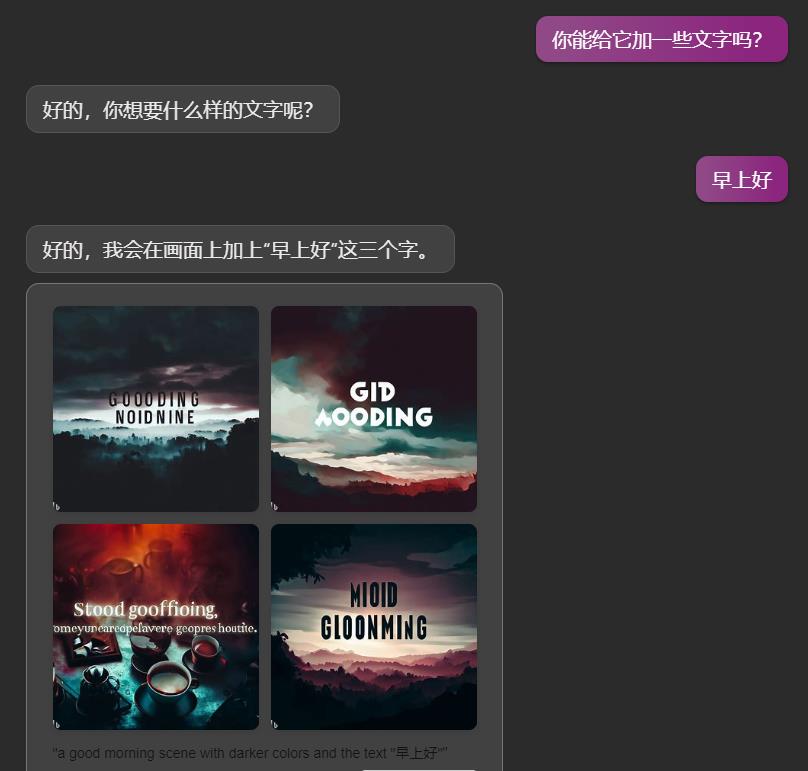Screen dimensions: 808x771
Task: Open the GOOODING NOIDNINE generated image
Action: (156, 408)
